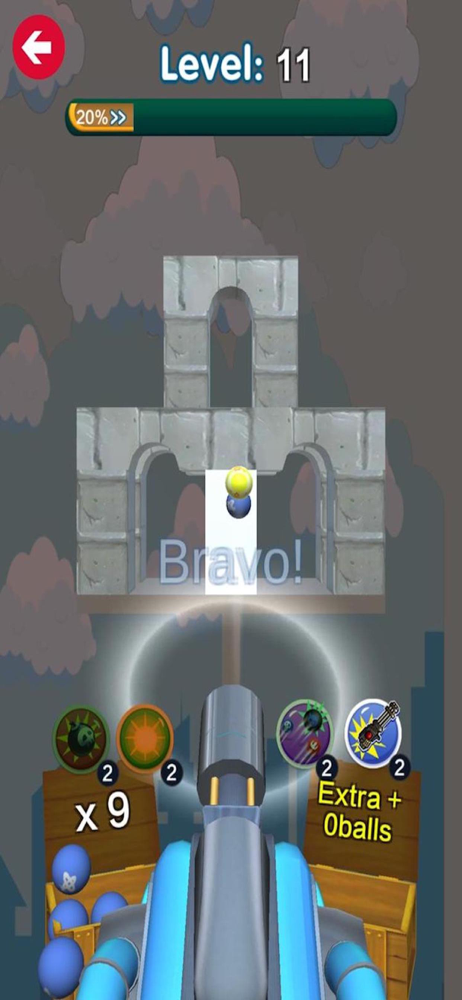Select the spiked bomb ball power-up

pos(81,739)
